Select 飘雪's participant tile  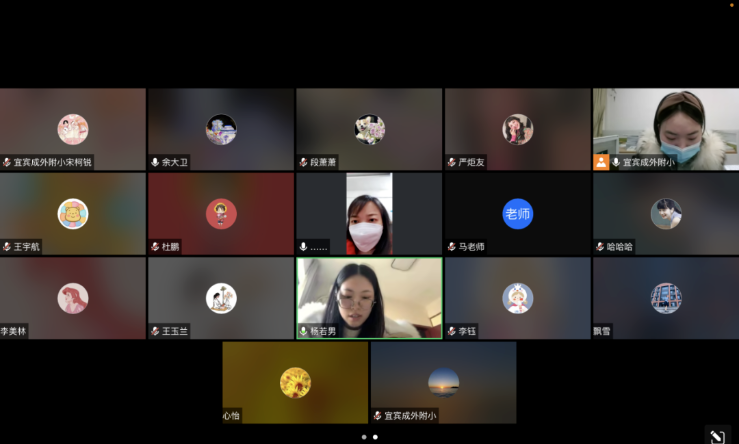point(665,298)
